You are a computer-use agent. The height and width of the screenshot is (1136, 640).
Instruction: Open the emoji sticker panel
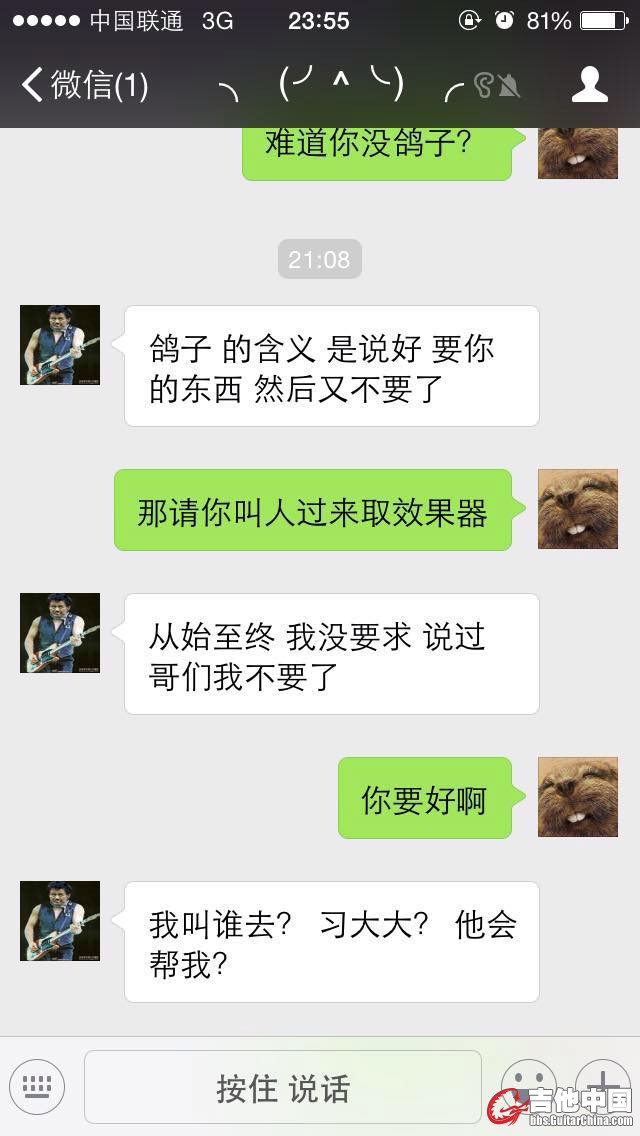(527, 1085)
